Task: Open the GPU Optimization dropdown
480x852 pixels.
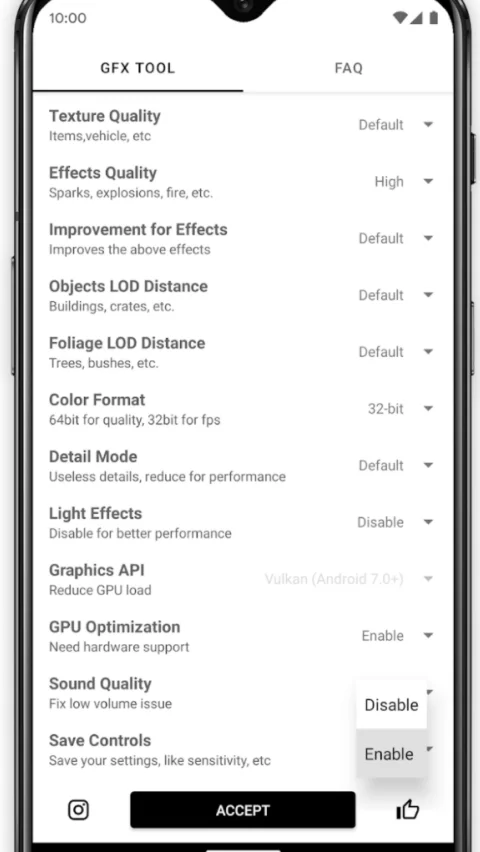Action: (x=397, y=636)
